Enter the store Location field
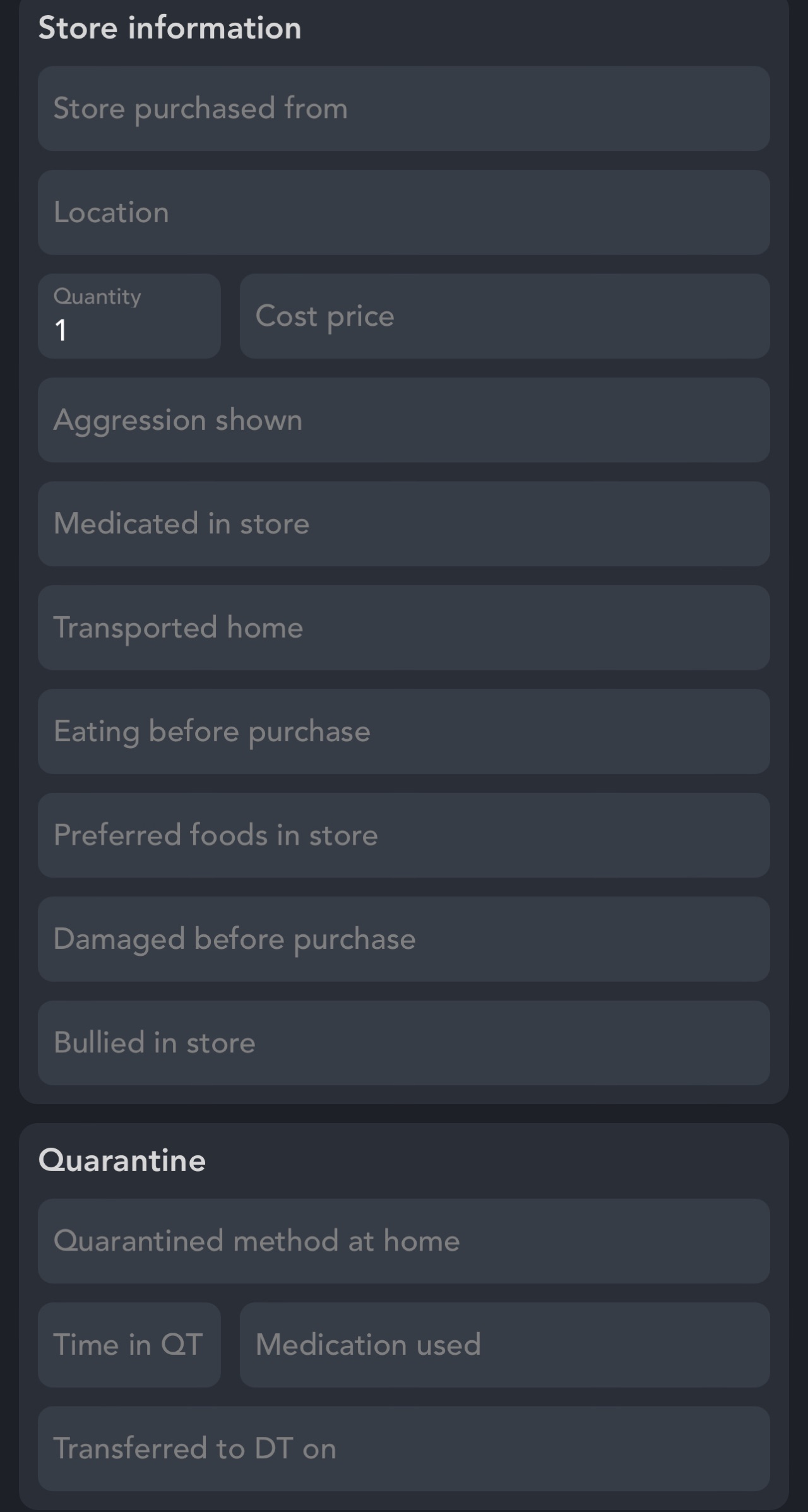The height and width of the screenshot is (1512, 808). (x=403, y=212)
